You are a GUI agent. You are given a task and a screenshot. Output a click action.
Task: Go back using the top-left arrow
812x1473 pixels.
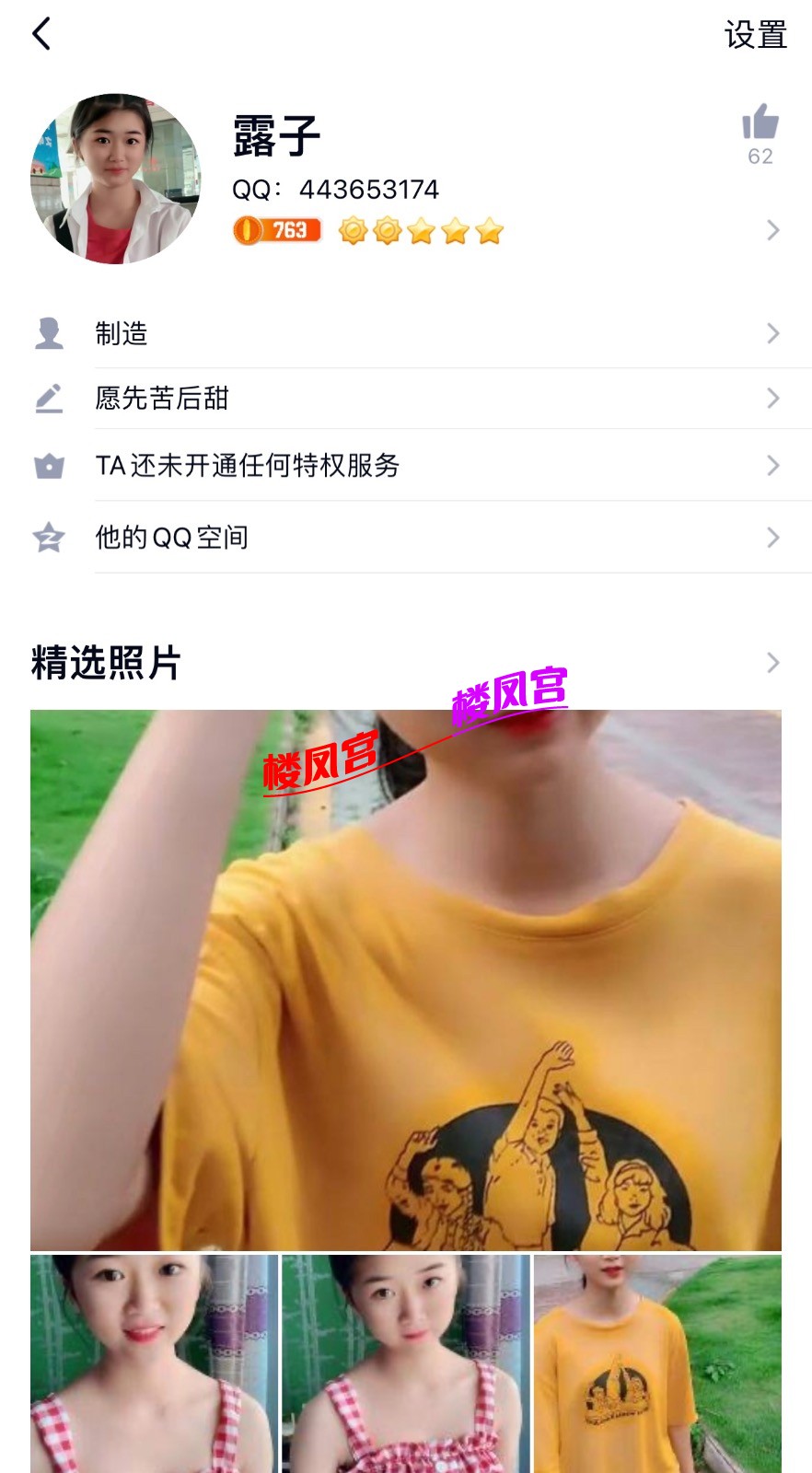pos(41,34)
